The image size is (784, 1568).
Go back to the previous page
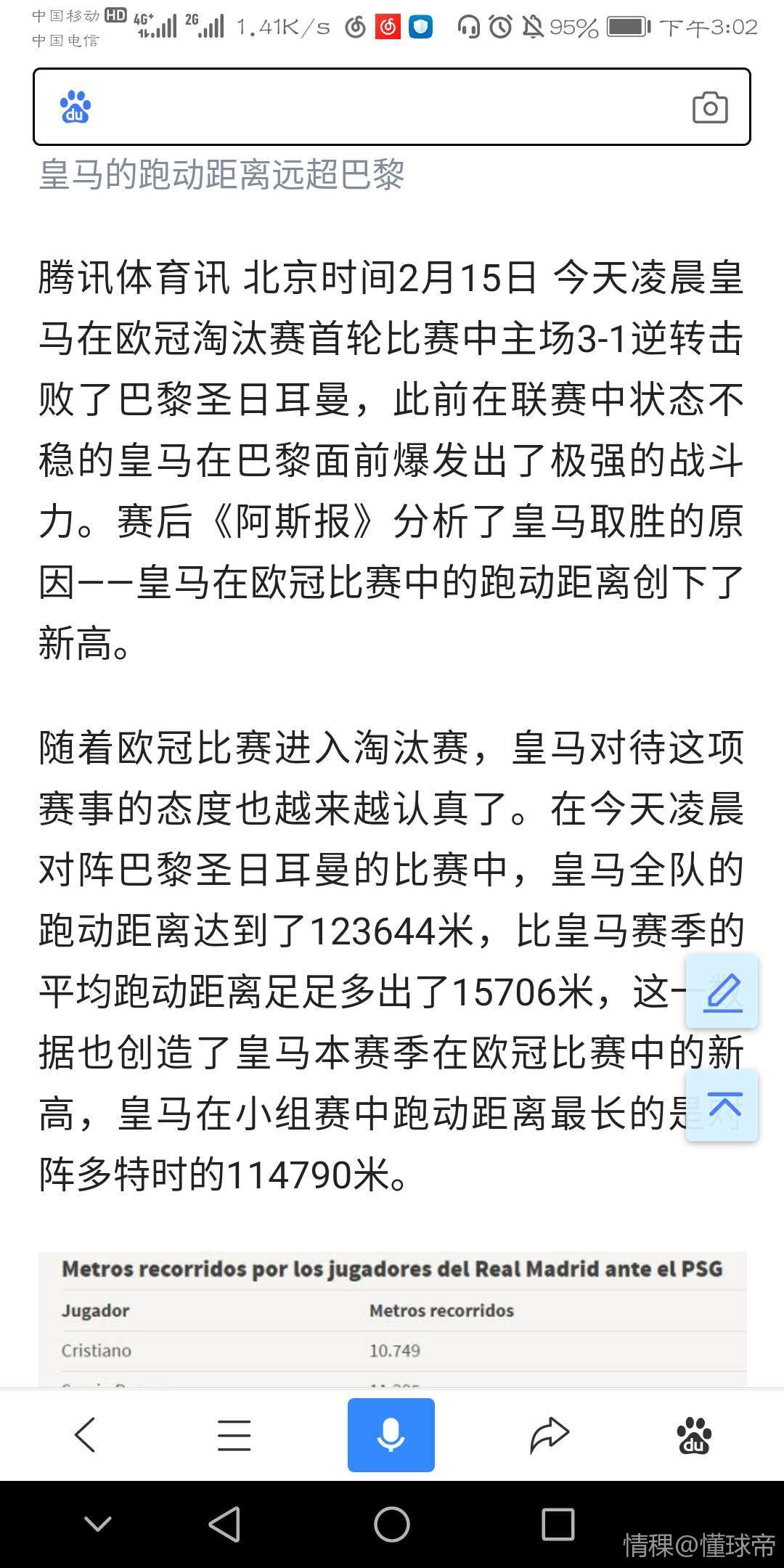click(85, 1434)
